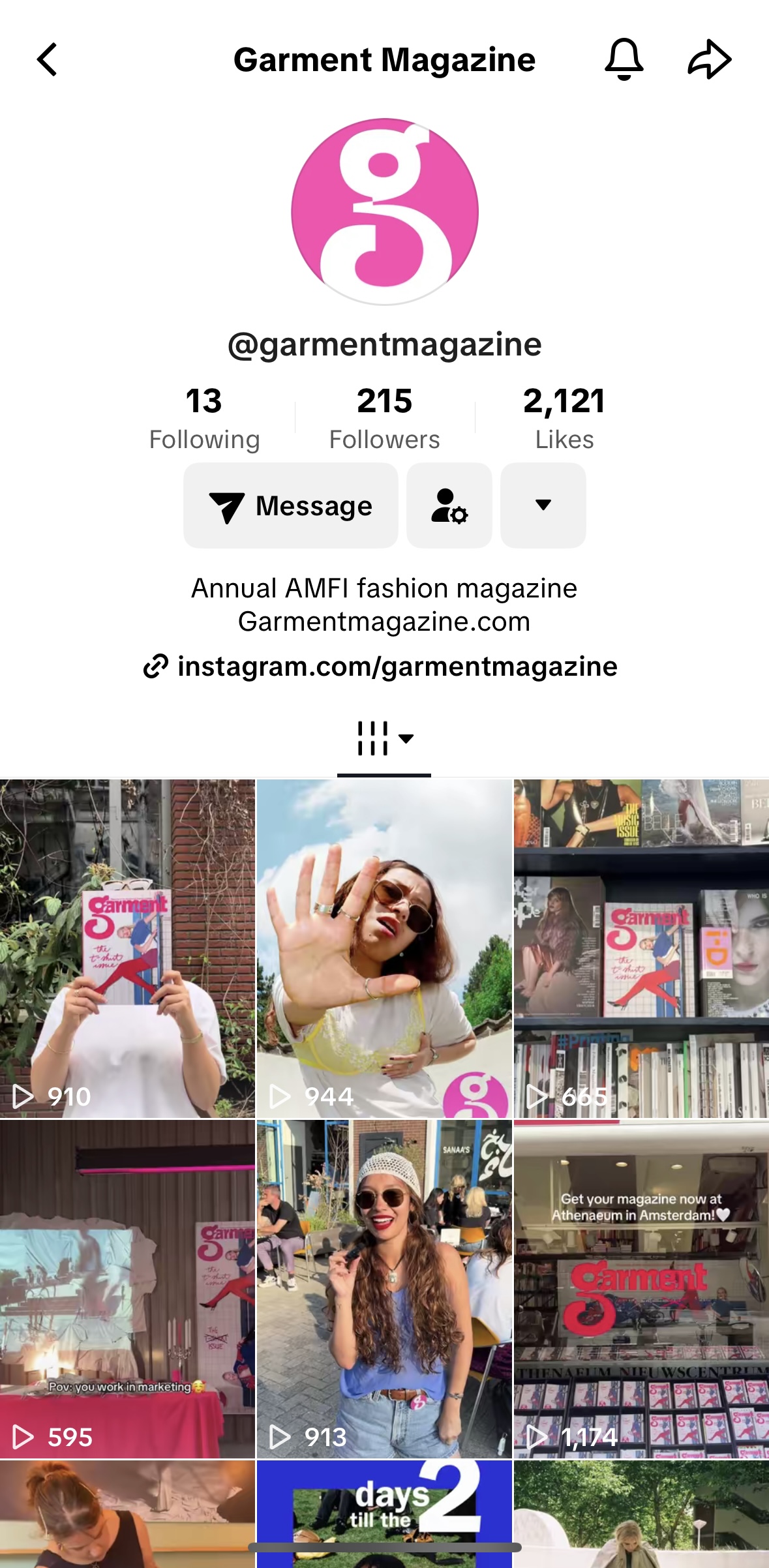Go back using the top-left arrow
Image resolution: width=769 pixels, height=1568 pixels.
[47, 60]
